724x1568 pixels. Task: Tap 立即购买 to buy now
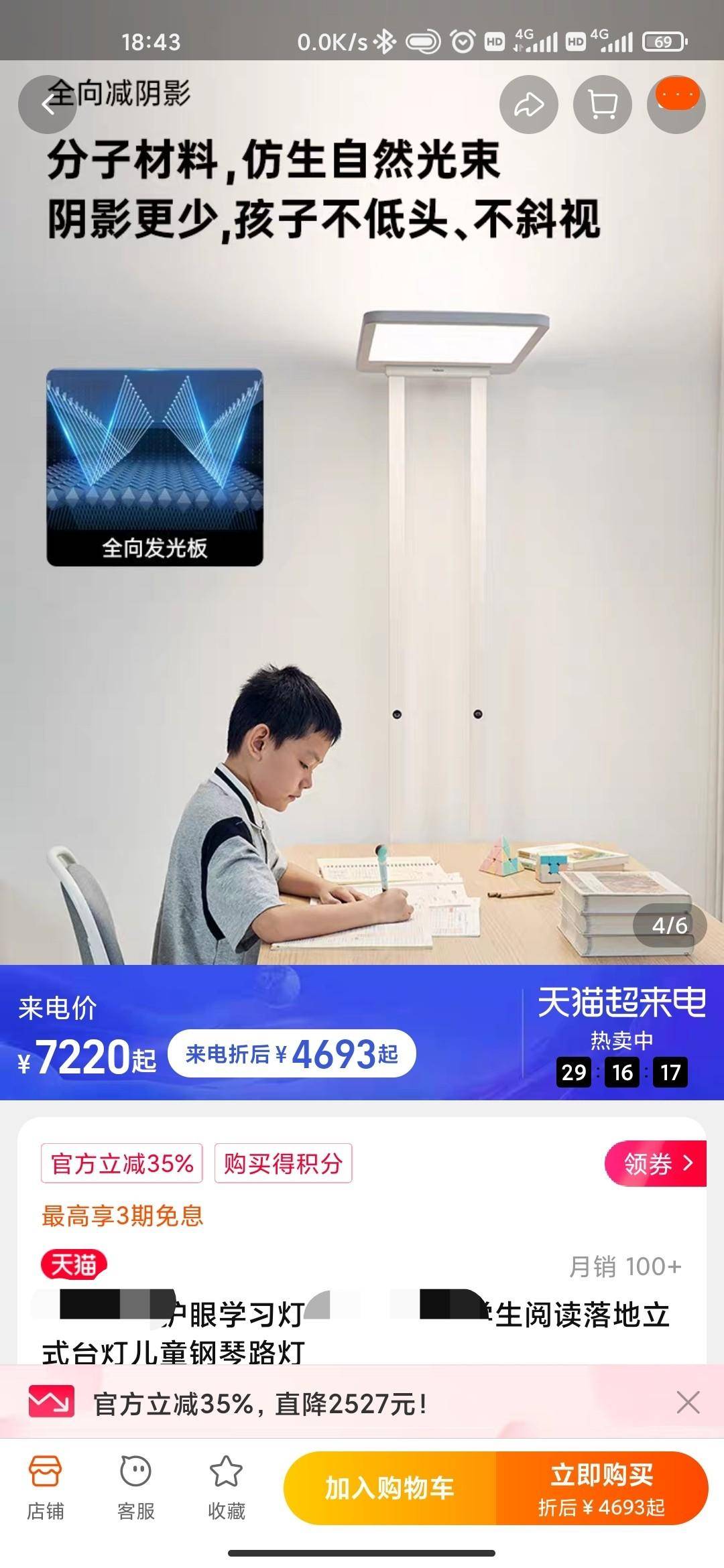point(601,1489)
